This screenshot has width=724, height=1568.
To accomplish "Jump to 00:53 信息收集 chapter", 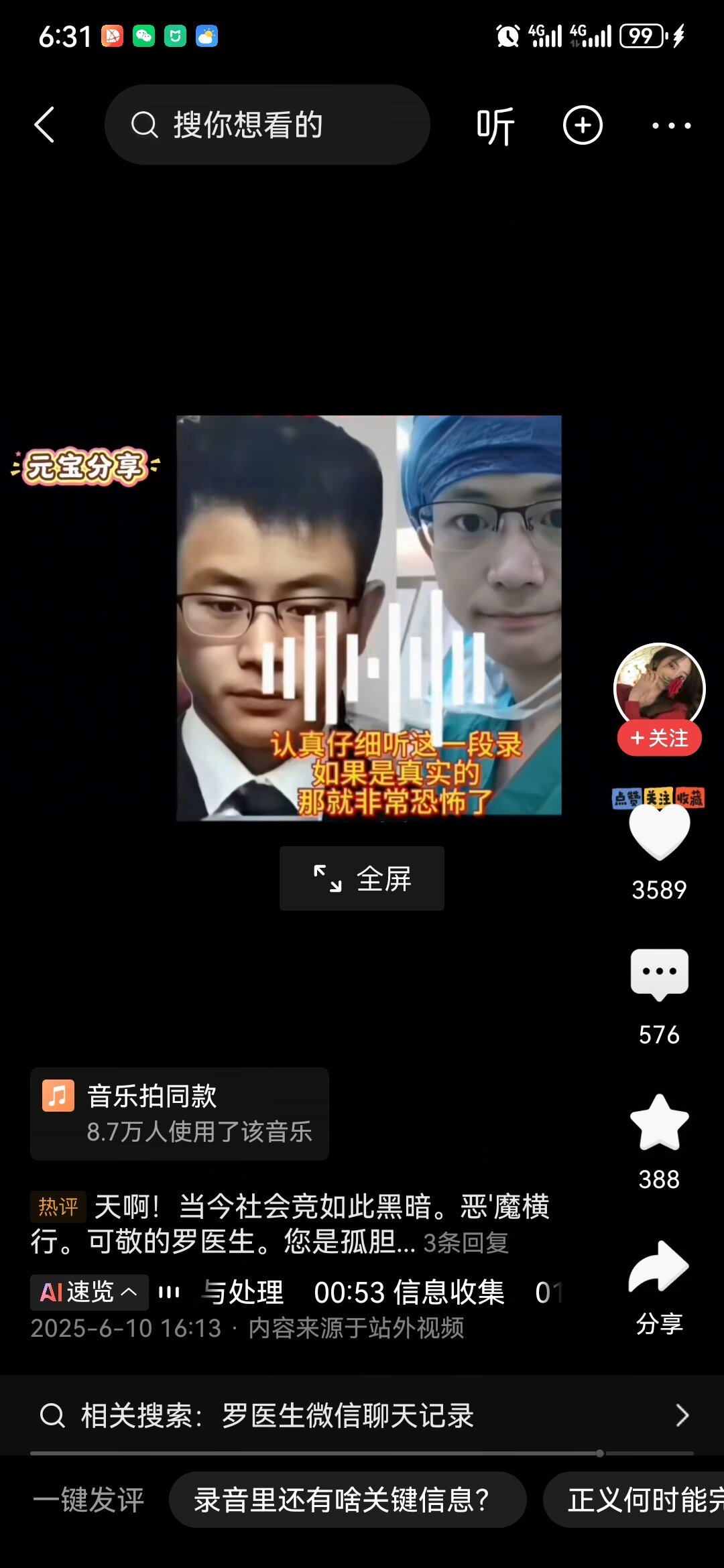I will point(409,1292).
